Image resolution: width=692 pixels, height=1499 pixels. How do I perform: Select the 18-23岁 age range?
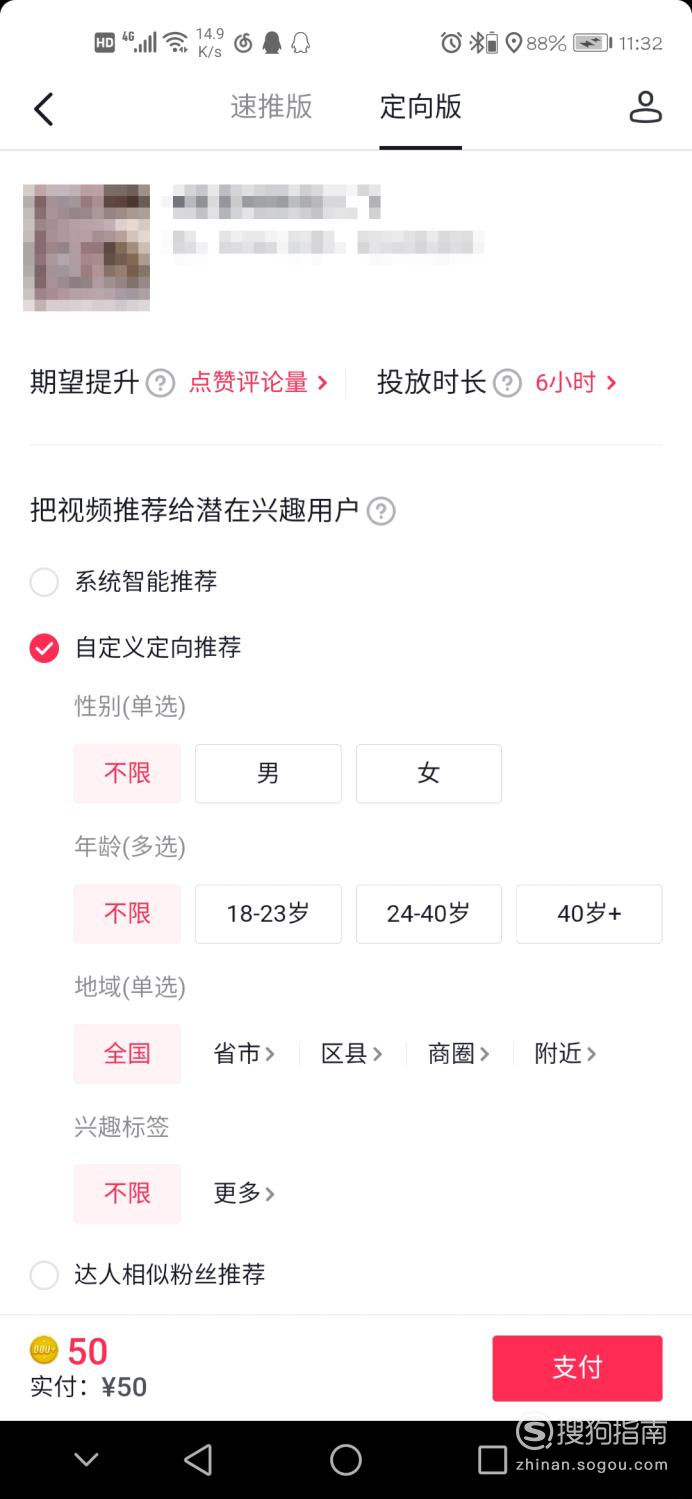(268, 913)
